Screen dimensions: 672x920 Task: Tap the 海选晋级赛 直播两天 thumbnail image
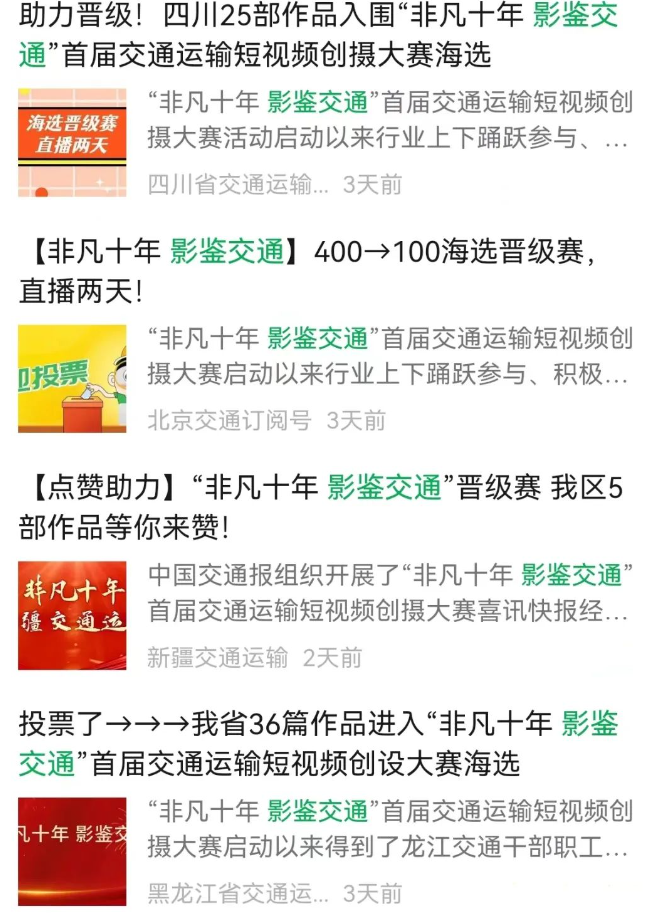click(72, 142)
